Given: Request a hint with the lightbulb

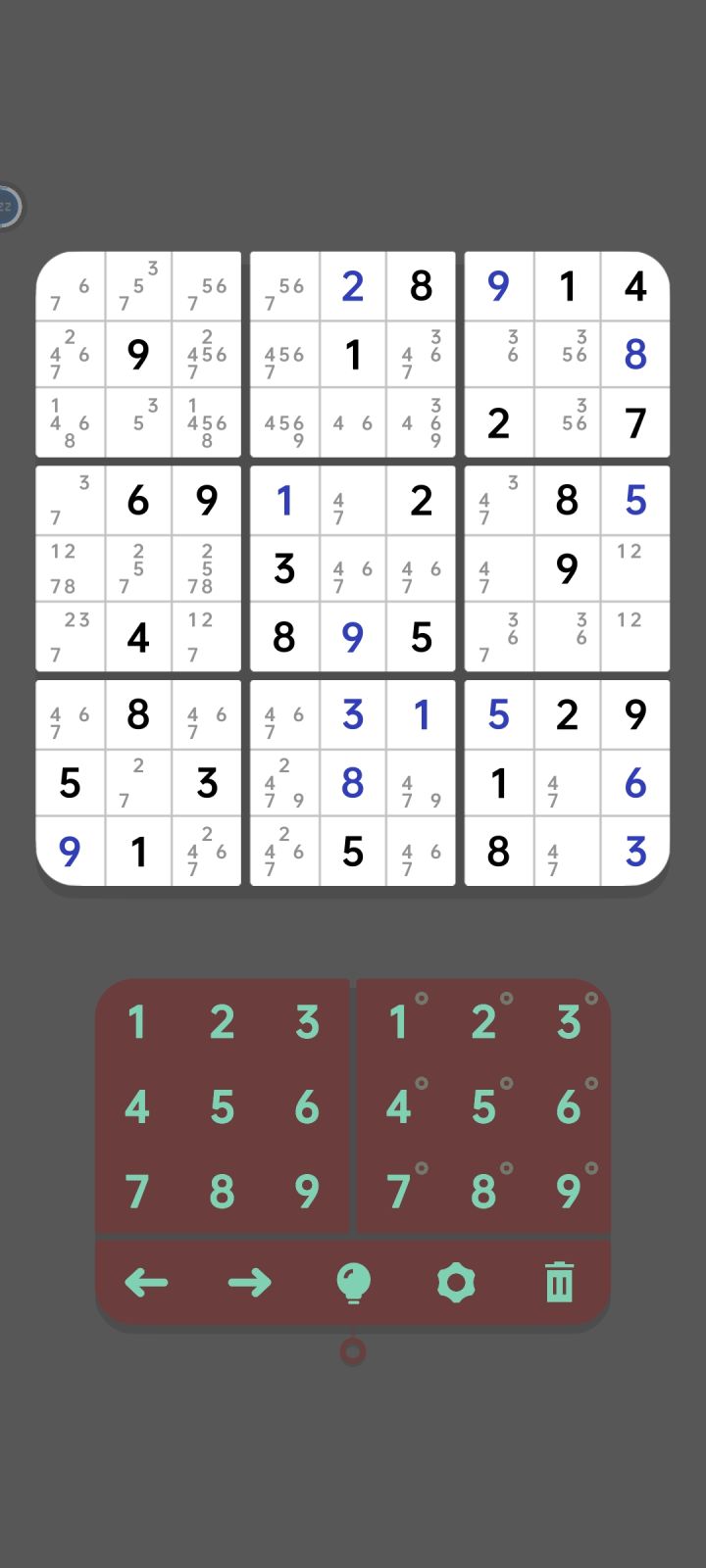Looking at the screenshot, I should 352,1283.
